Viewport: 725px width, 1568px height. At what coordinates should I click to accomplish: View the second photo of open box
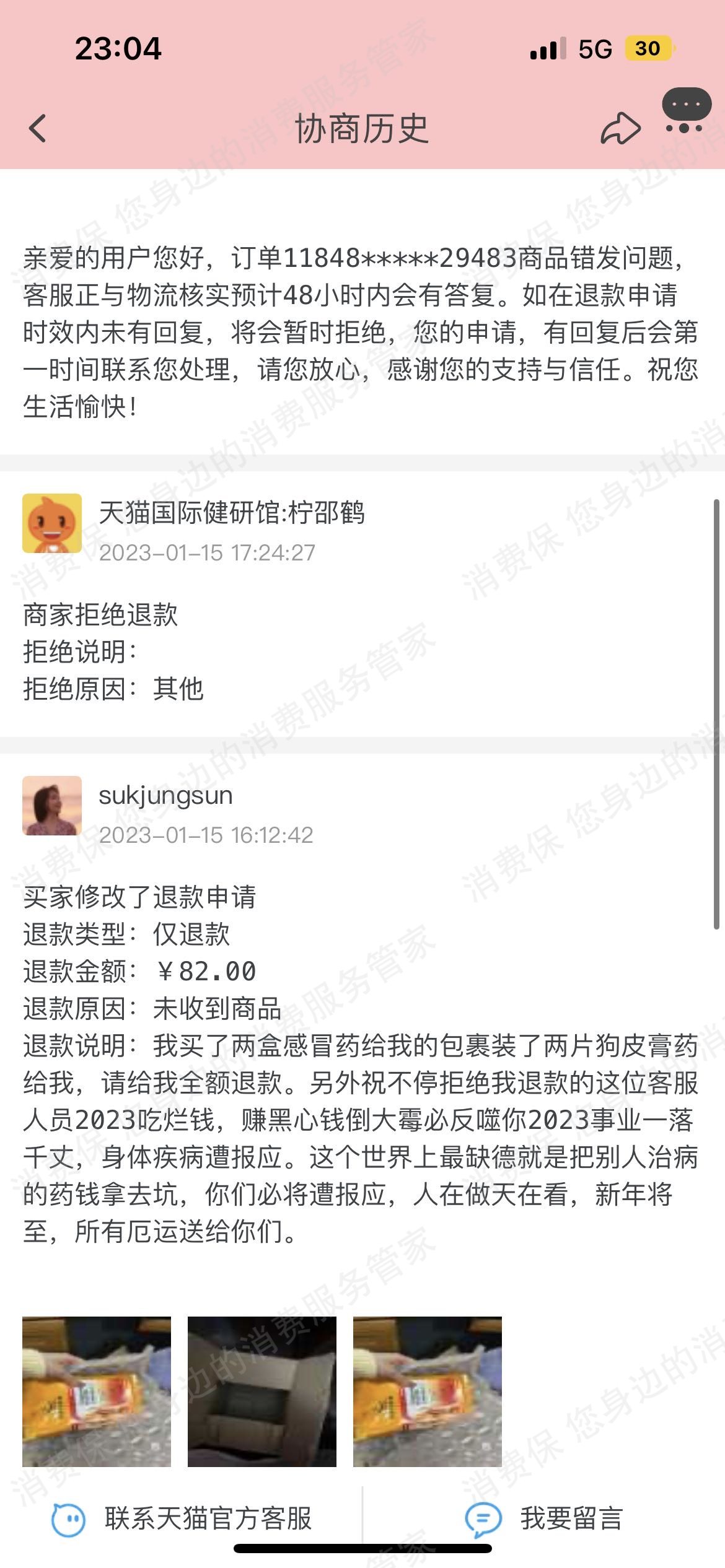point(262,1392)
